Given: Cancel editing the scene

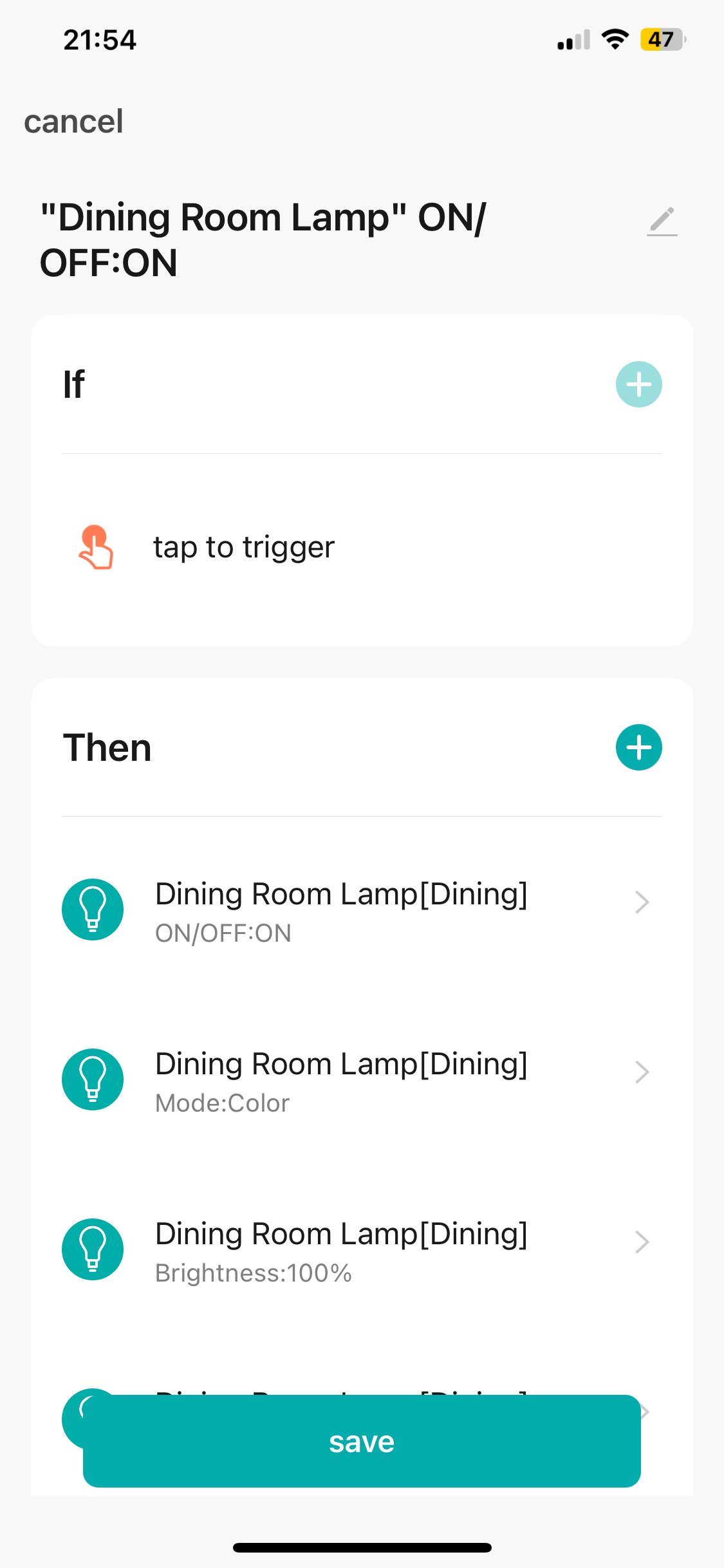Looking at the screenshot, I should pos(73,121).
